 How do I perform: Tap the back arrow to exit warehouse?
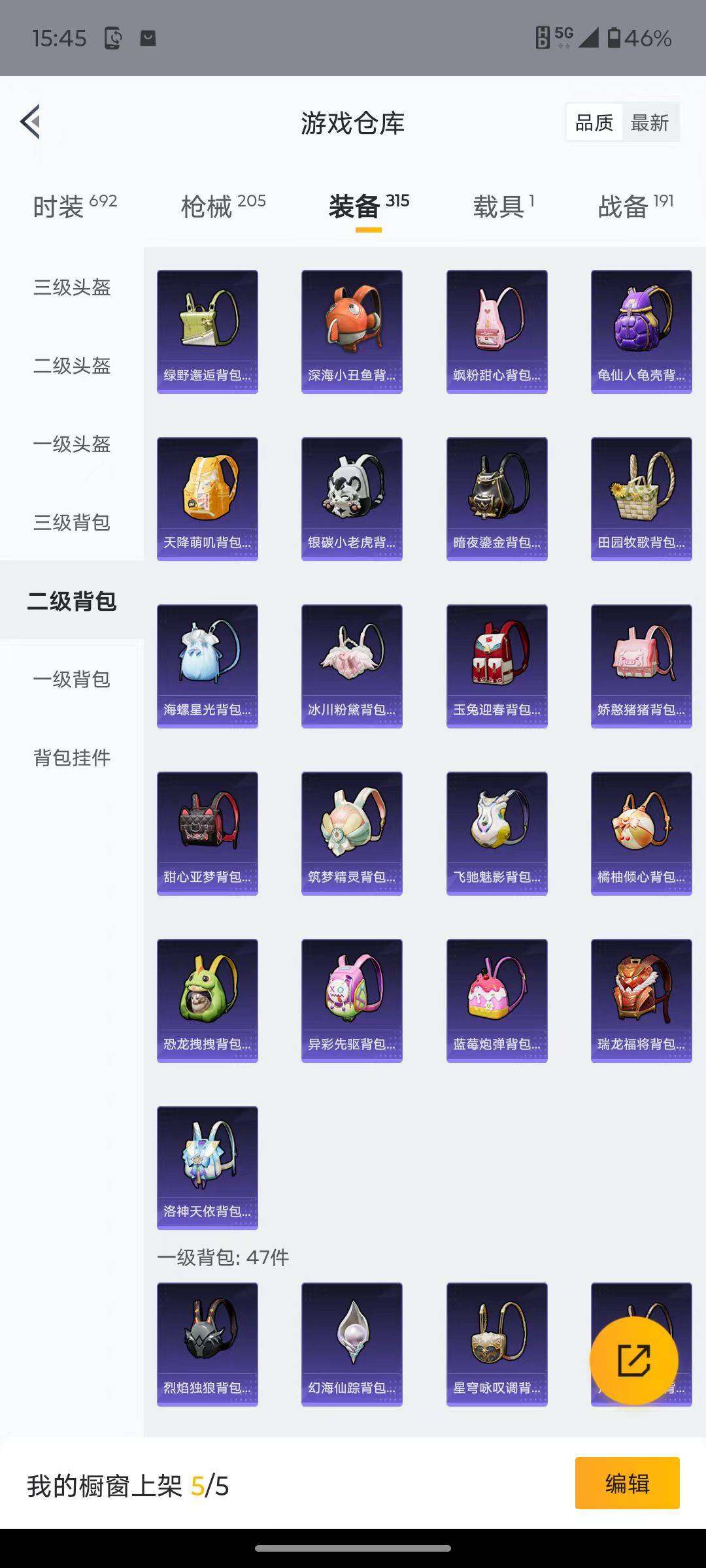[31, 122]
